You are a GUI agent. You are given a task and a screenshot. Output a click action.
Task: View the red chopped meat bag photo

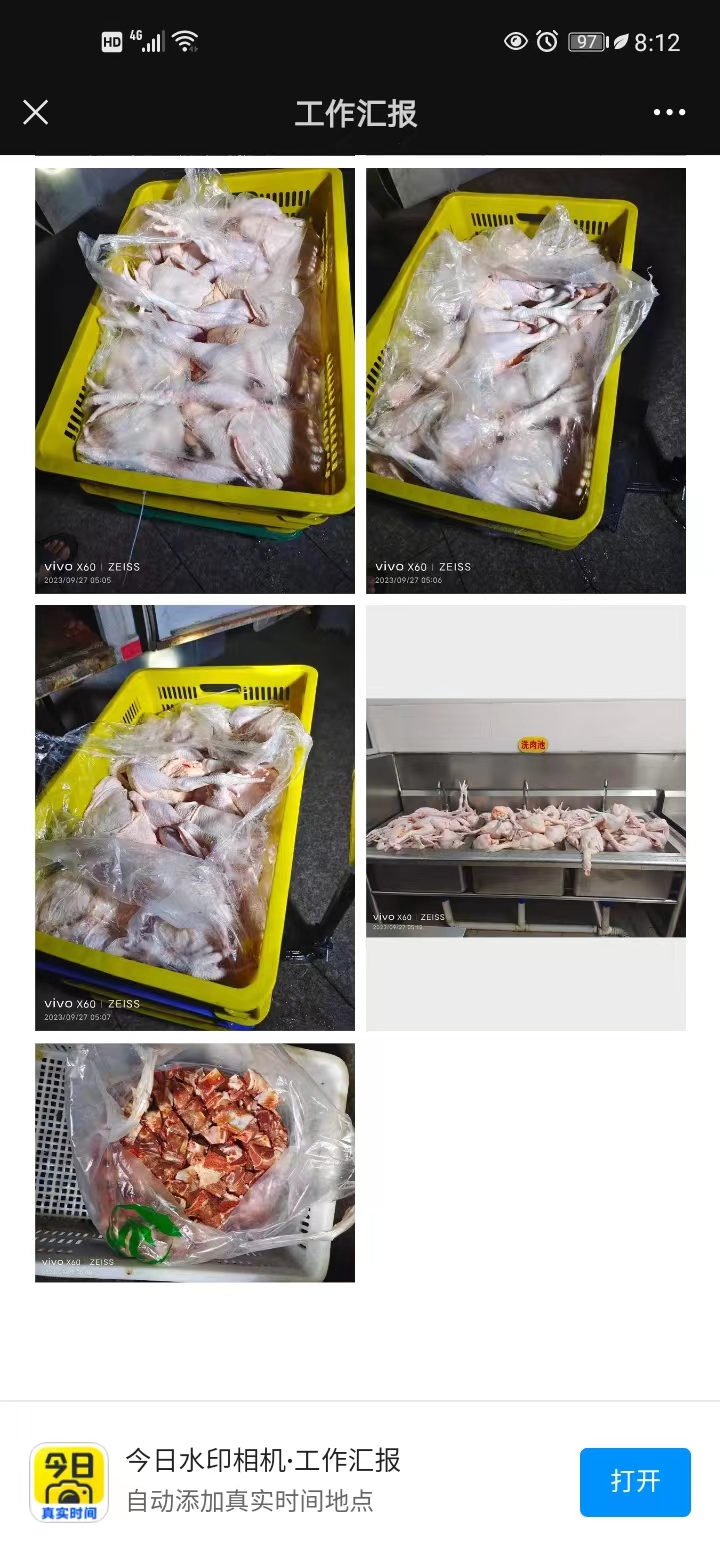[x=195, y=1162]
